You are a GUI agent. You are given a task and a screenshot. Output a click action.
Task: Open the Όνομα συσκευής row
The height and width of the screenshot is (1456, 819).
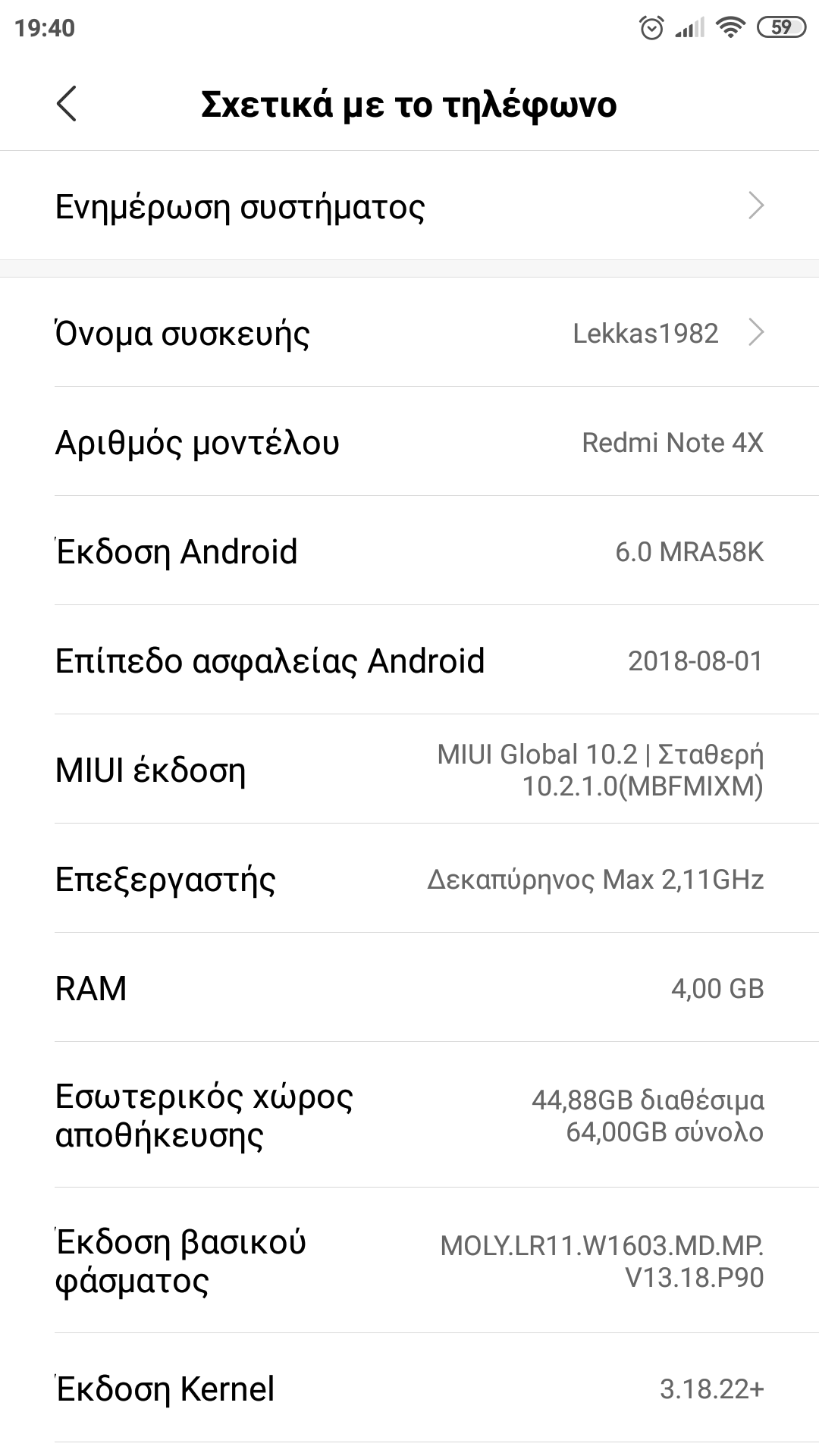point(409,333)
